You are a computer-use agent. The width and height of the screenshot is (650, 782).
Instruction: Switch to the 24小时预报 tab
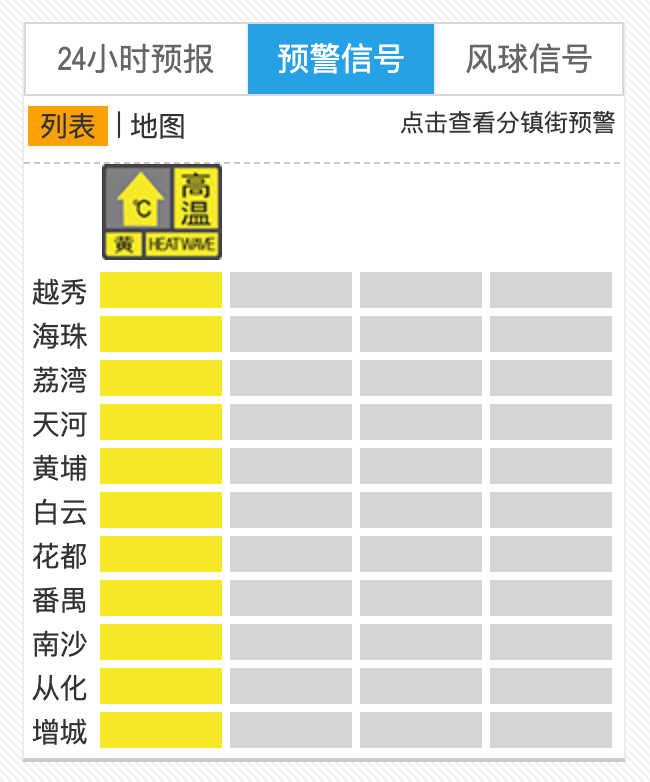[135, 59]
